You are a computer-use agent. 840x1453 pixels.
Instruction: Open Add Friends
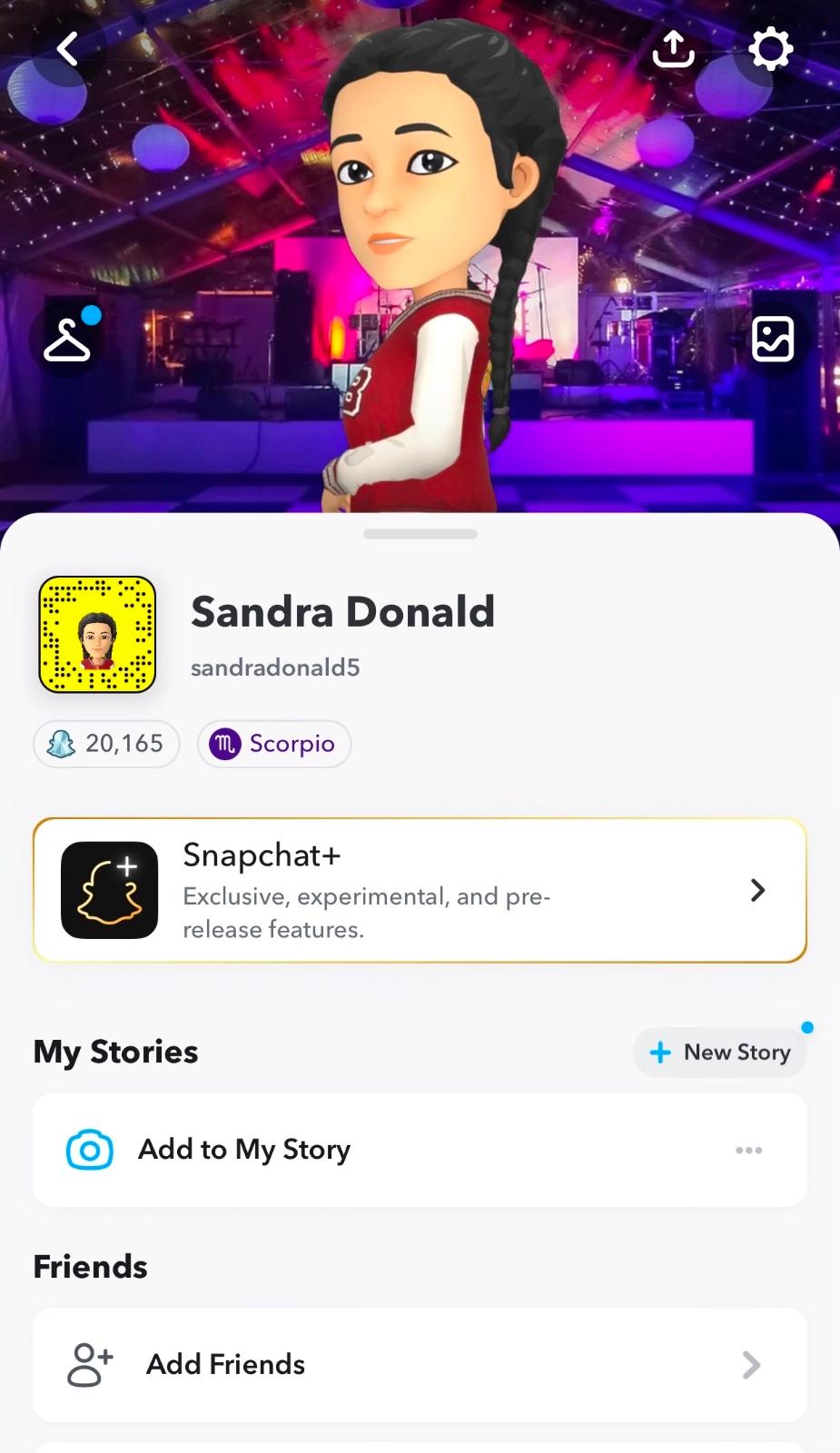coord(420,1364)
